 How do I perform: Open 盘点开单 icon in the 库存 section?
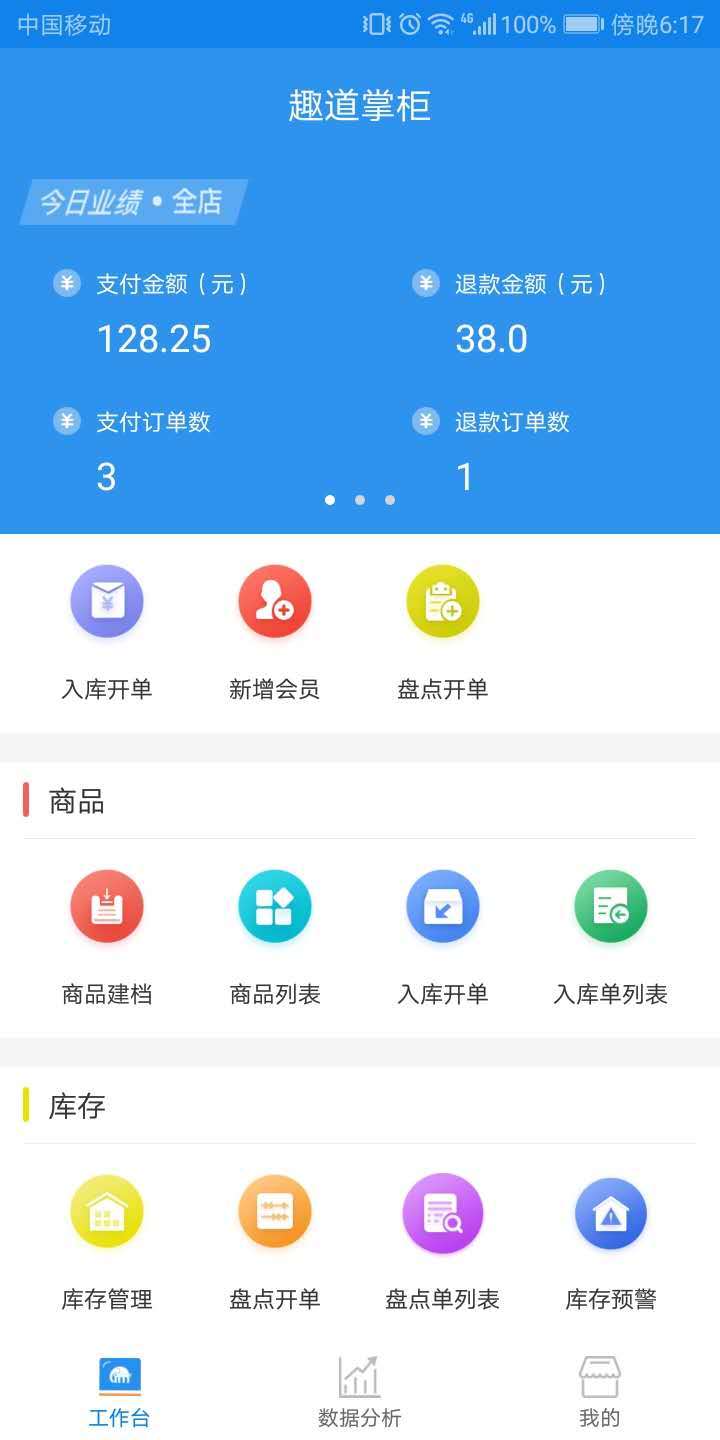(275, 1212)
